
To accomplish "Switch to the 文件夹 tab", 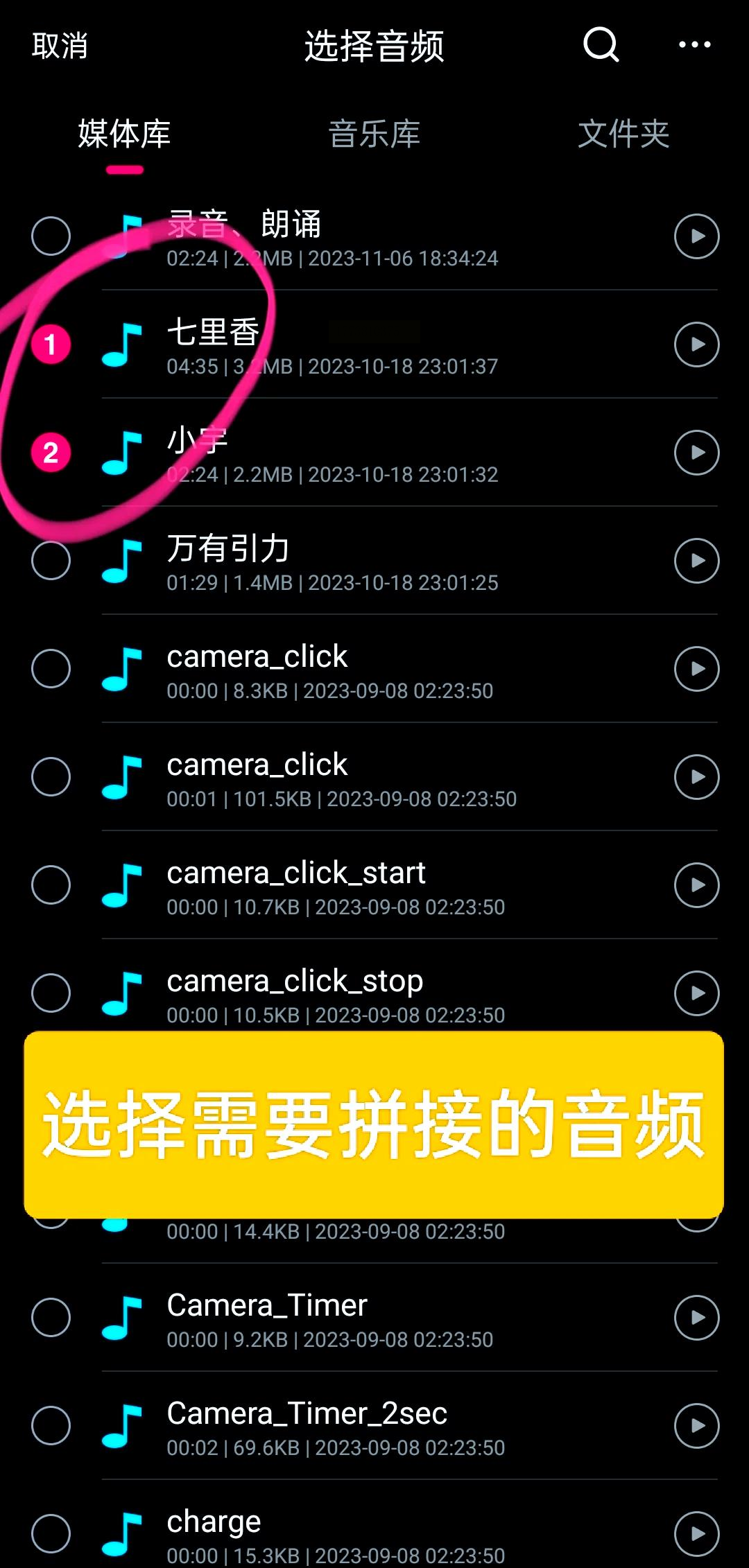I will 623,134.
